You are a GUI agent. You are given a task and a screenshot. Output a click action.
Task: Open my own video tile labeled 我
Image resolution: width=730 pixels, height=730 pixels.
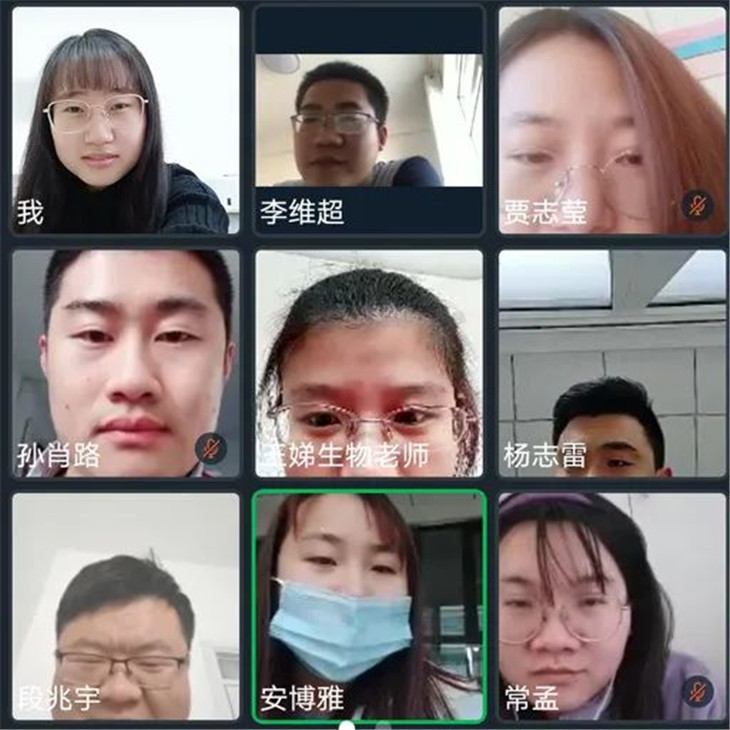[125, 120]
